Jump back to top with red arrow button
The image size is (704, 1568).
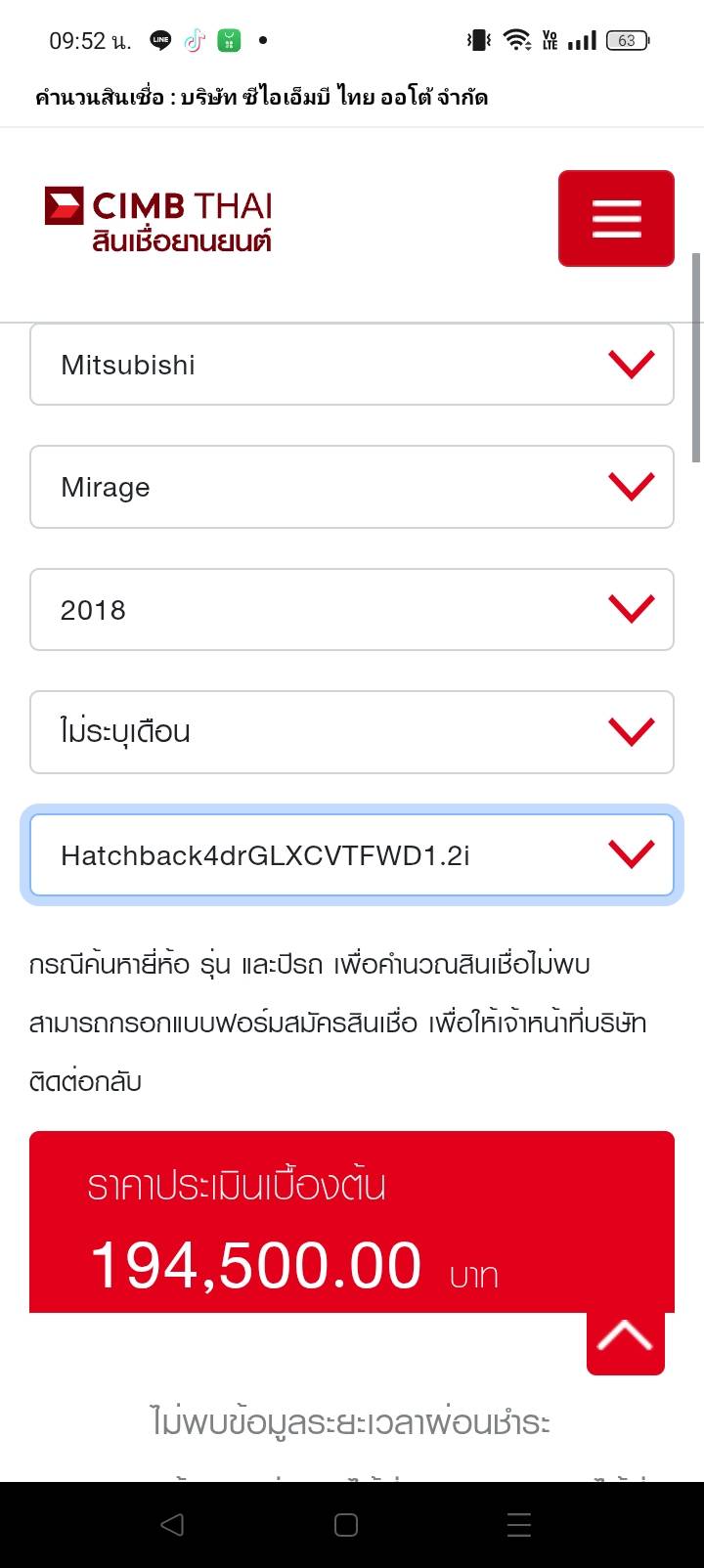point(625,1336)
